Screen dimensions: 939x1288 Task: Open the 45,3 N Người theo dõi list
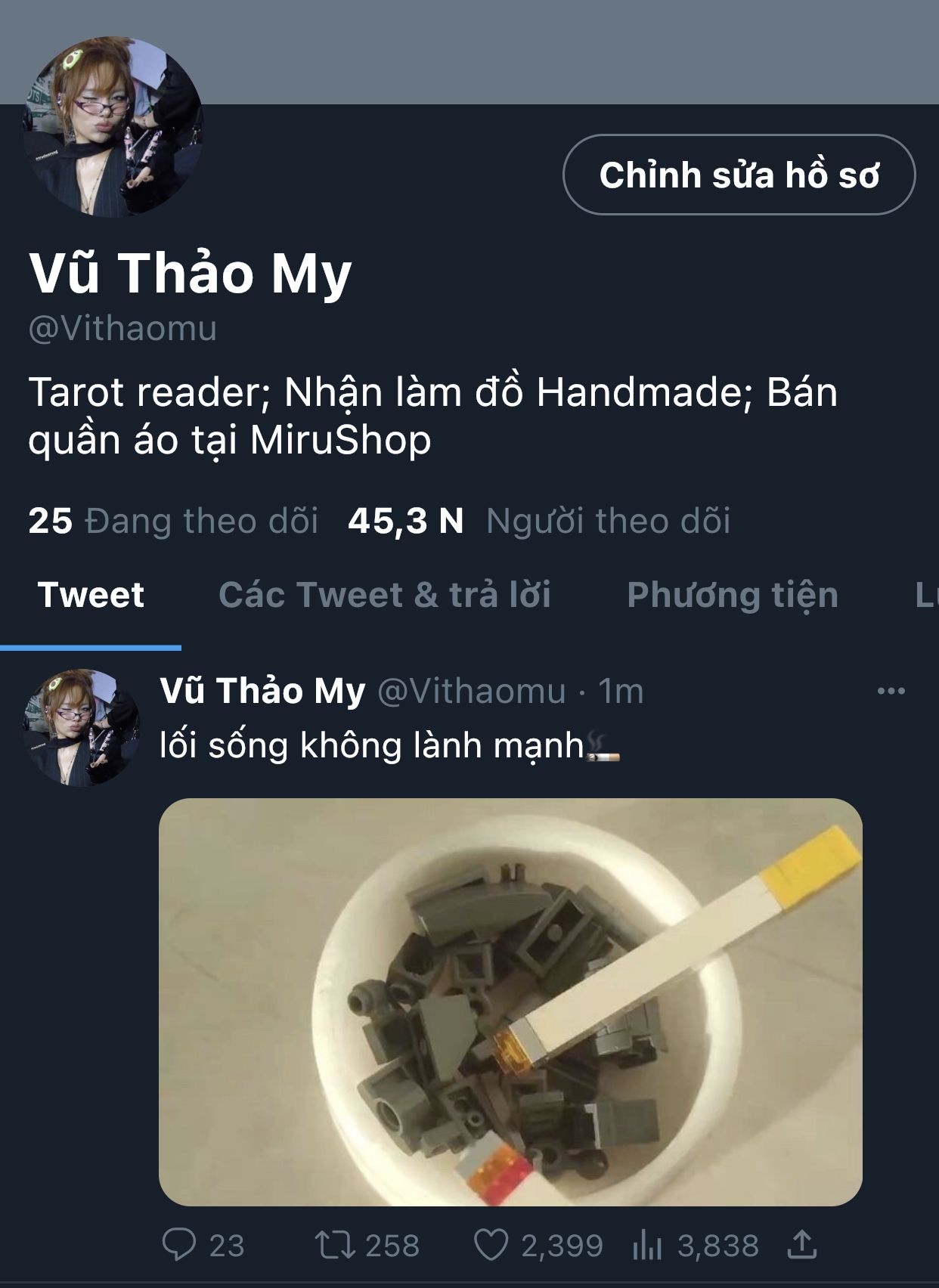click(x=538, y=521)
